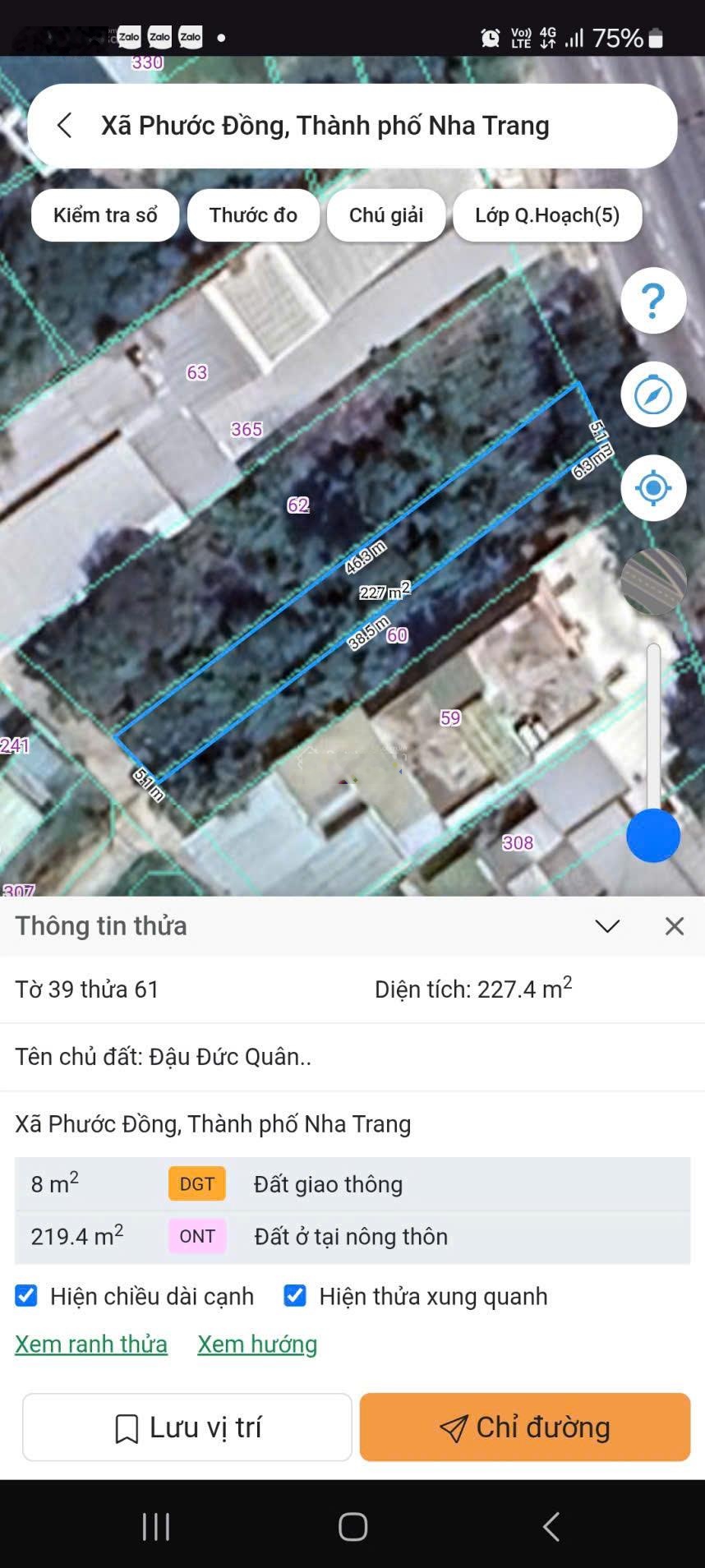Image resolution: width=705 pixels, height=1568 pixels.
Task: Tap the back arrow beside the address
Action: pyautogui.click(x=65, y=125)
